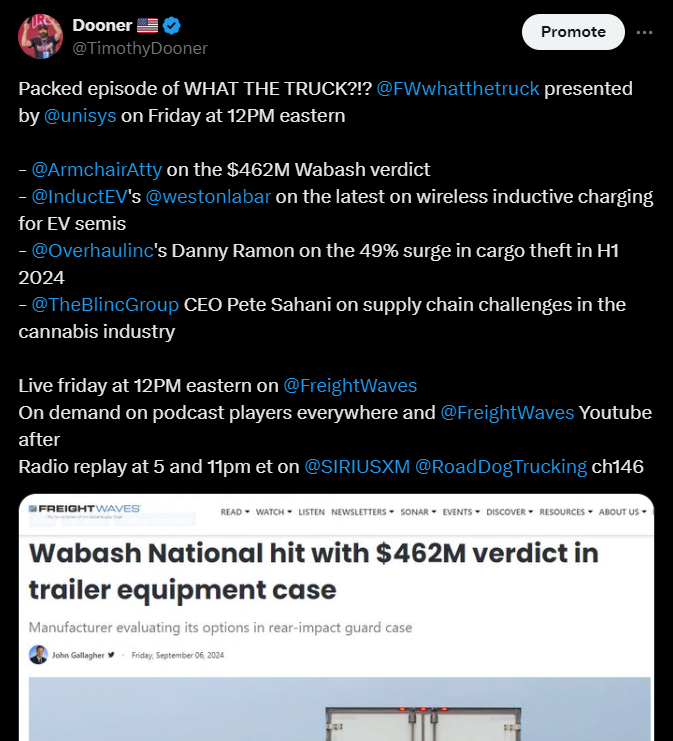The width and height of the screenshot is (673, 741).
Task: Open the @SIRIUSXM mention
Action: 357,466
